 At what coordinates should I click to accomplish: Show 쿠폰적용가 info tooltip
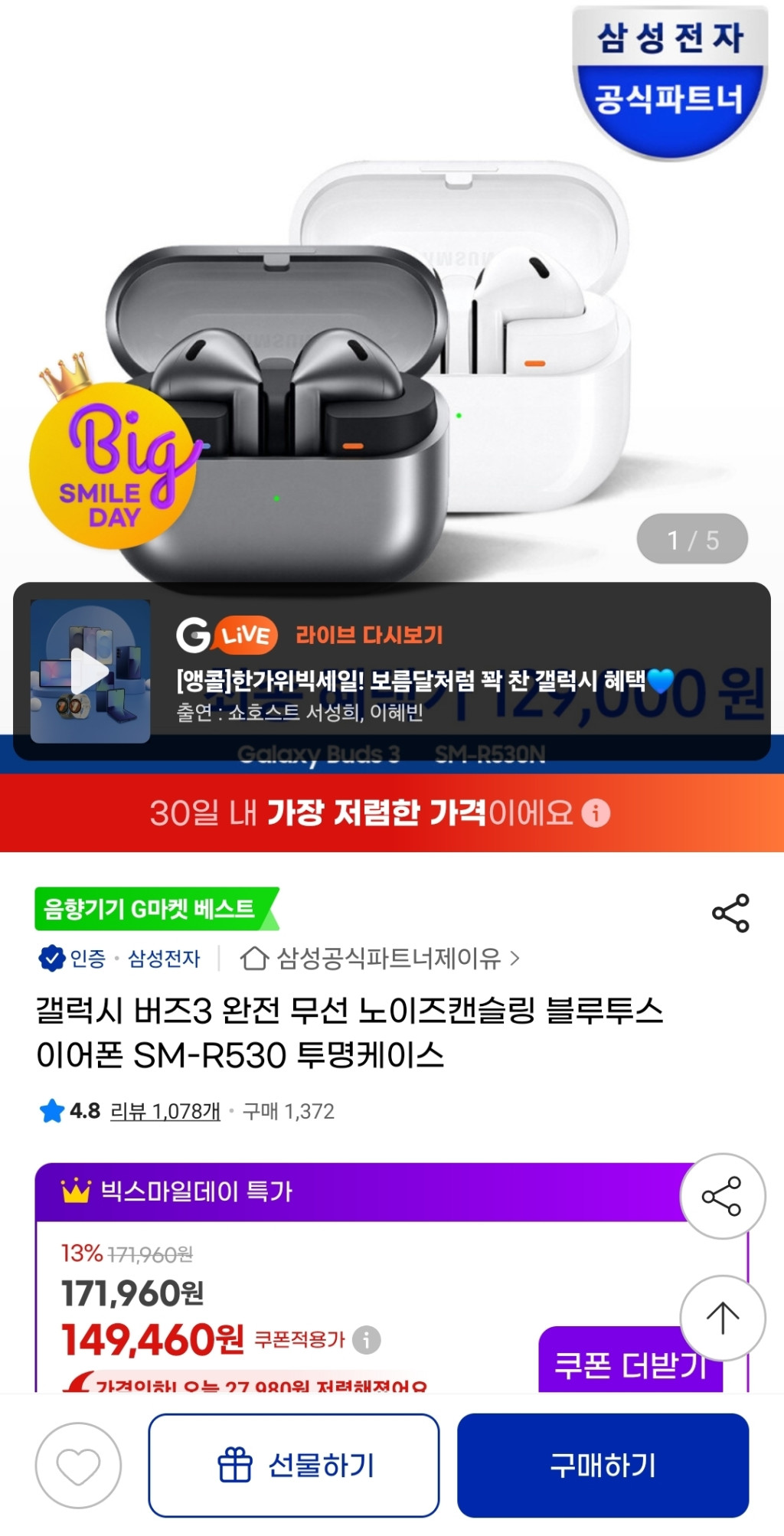click(x=367, y=1340)
